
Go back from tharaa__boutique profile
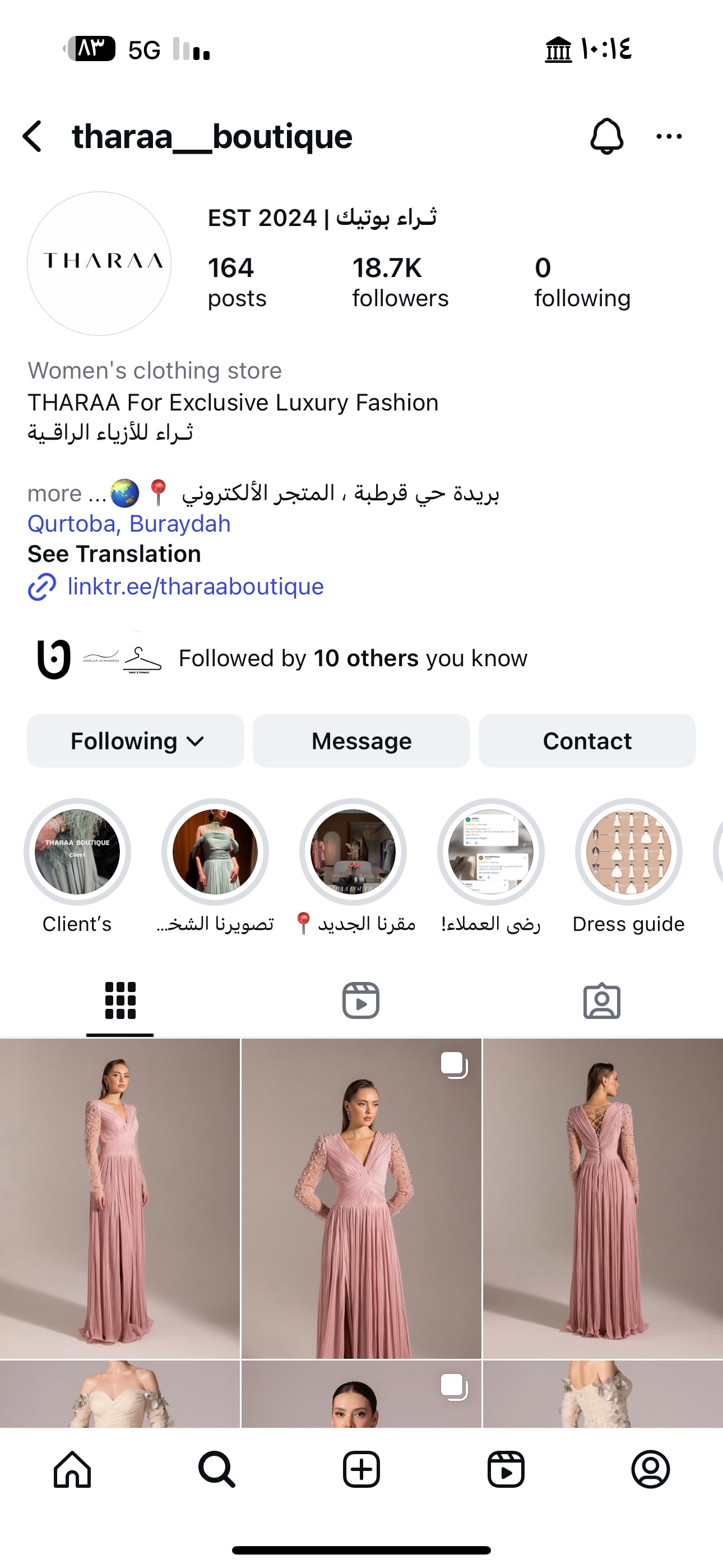pos(33,136)
